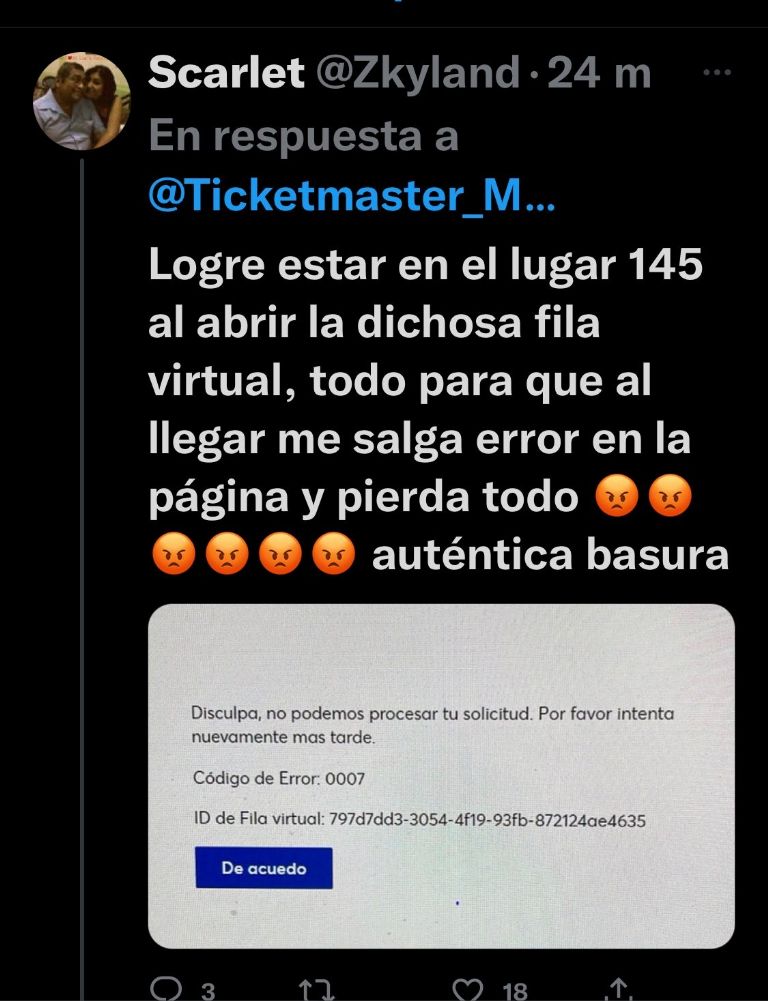Open Scarlet's profile picture

(82, 101)
